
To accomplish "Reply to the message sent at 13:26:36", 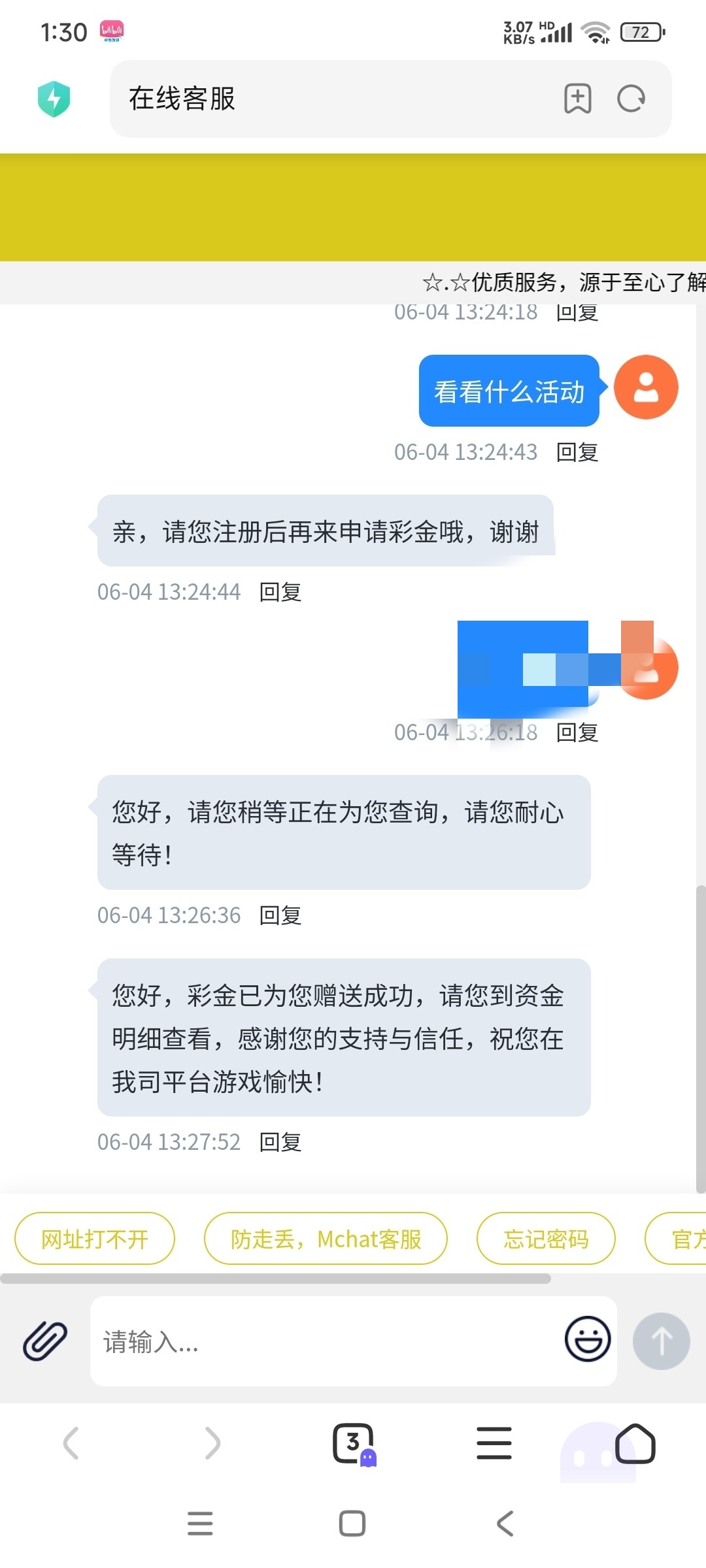I will click(x=280, y=915).
